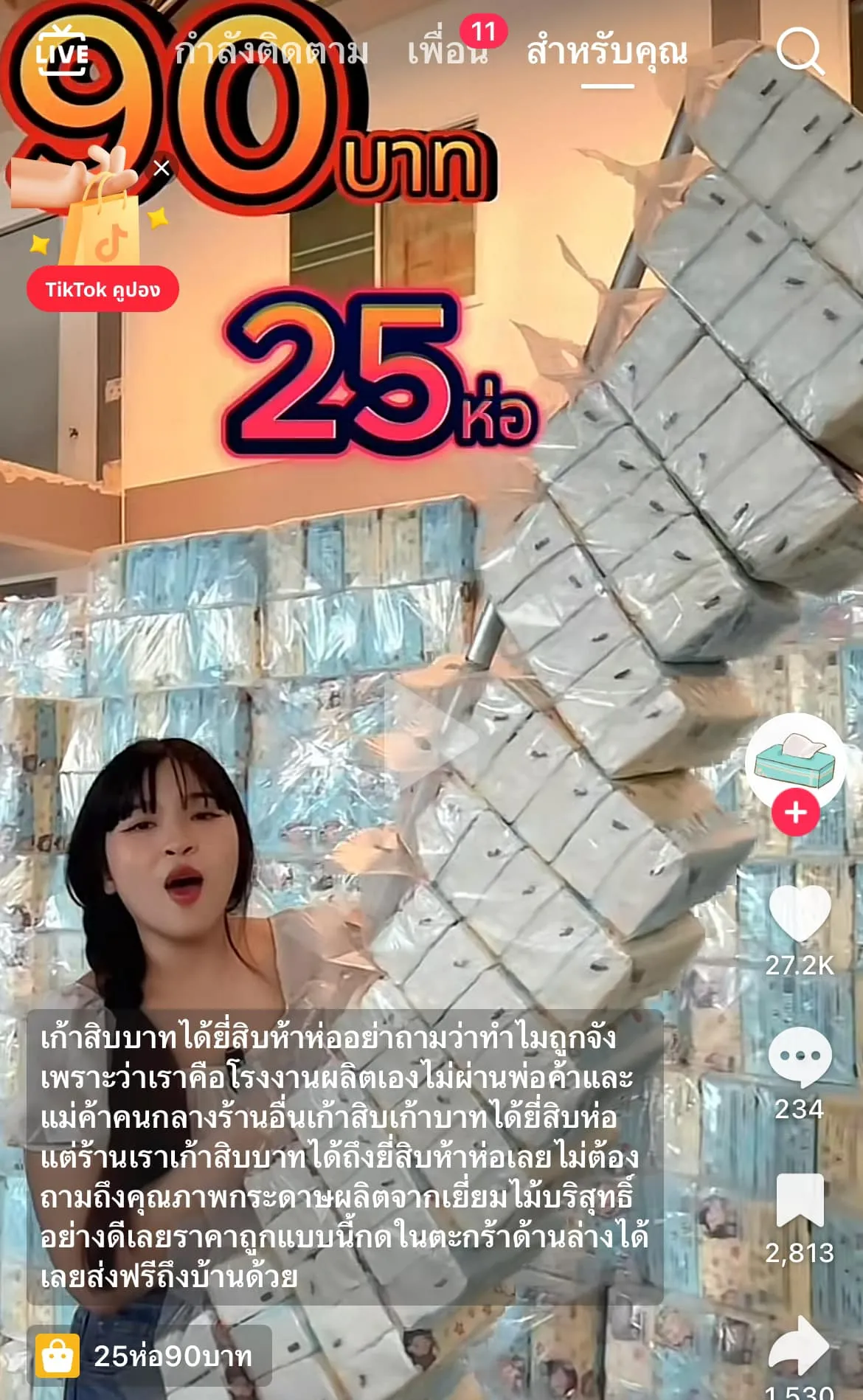
Task: Share this video
Action: click(800, 1344)
